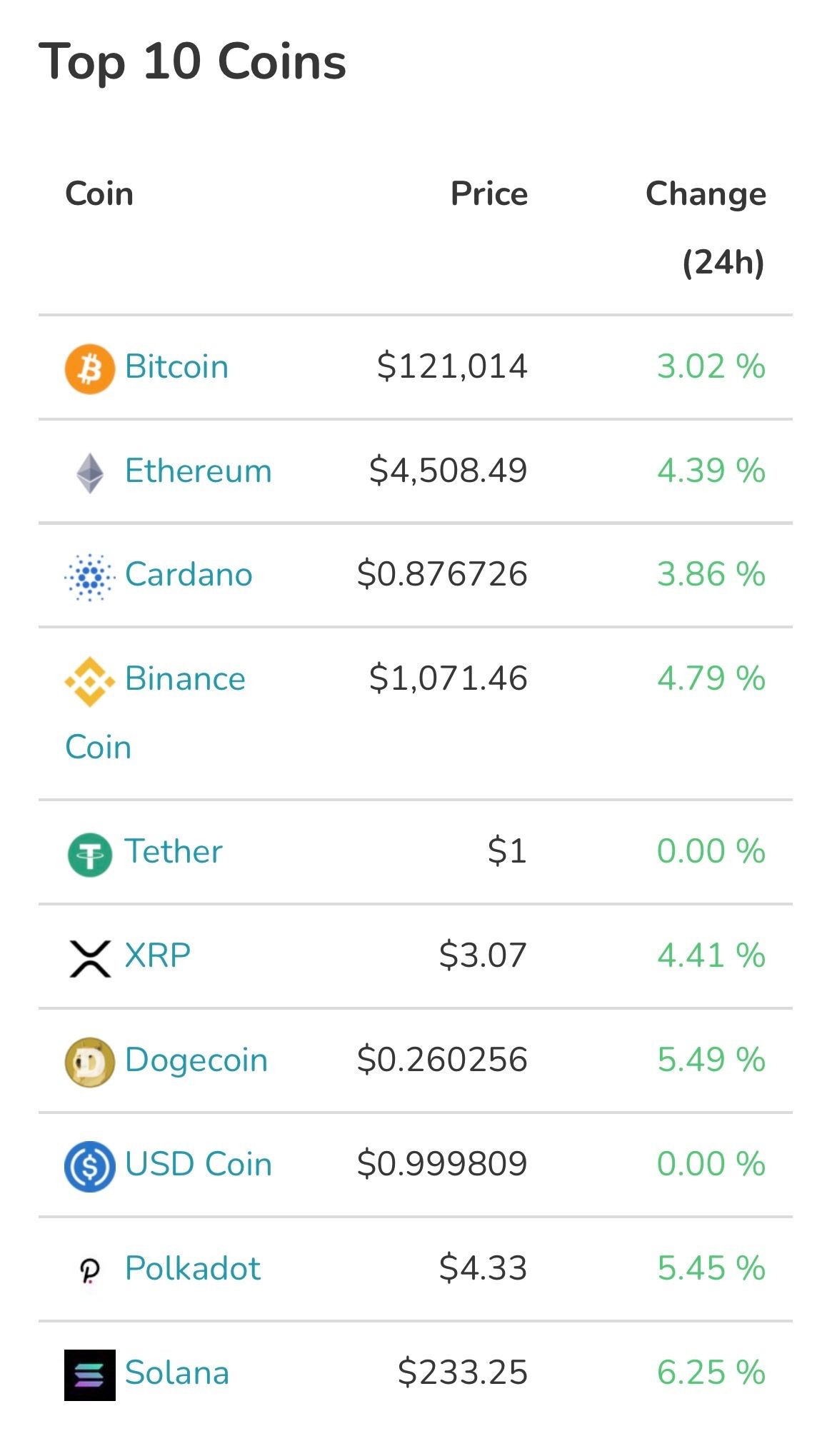Select the Ethereum link
Screen dimensions: 832x1456
tap(198, 471)
